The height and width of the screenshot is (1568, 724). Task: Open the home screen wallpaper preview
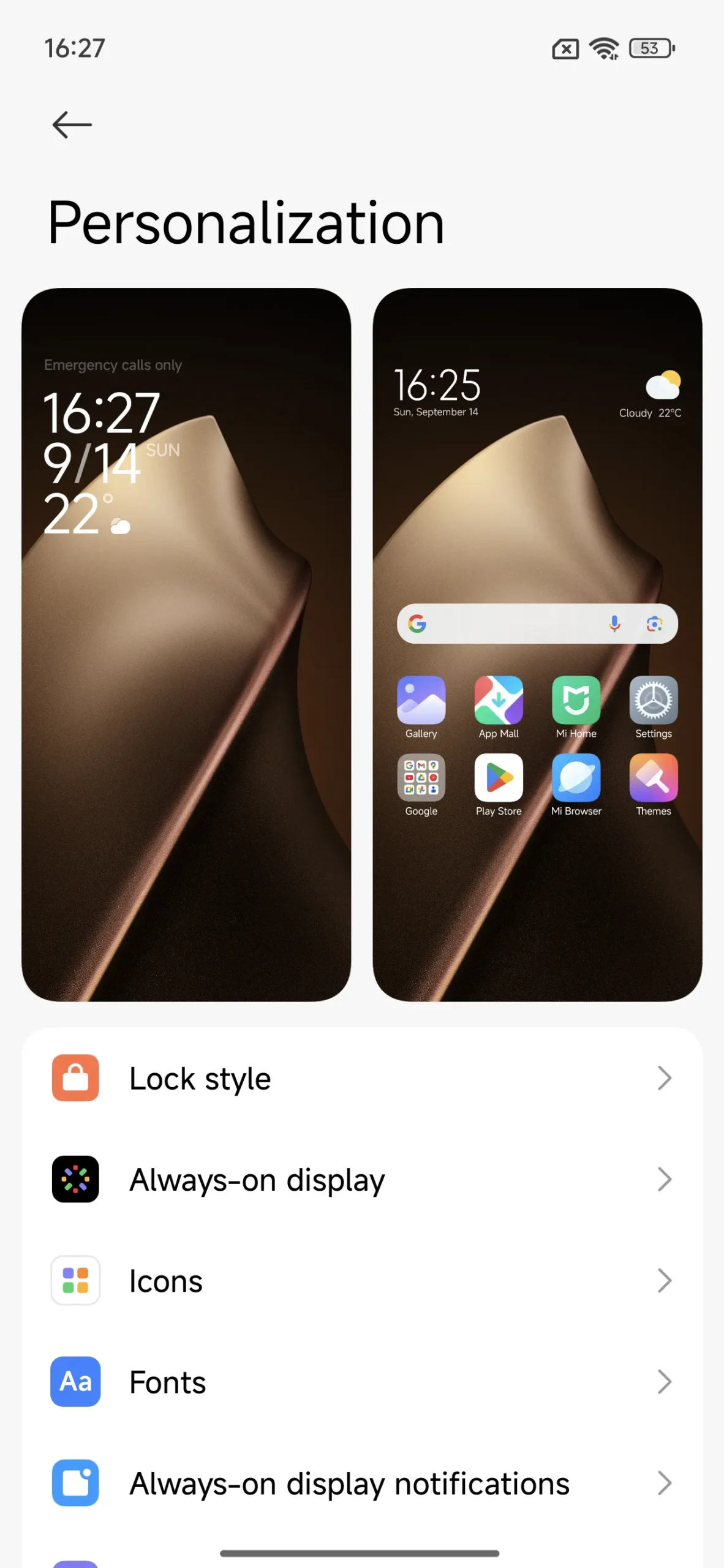537,644
